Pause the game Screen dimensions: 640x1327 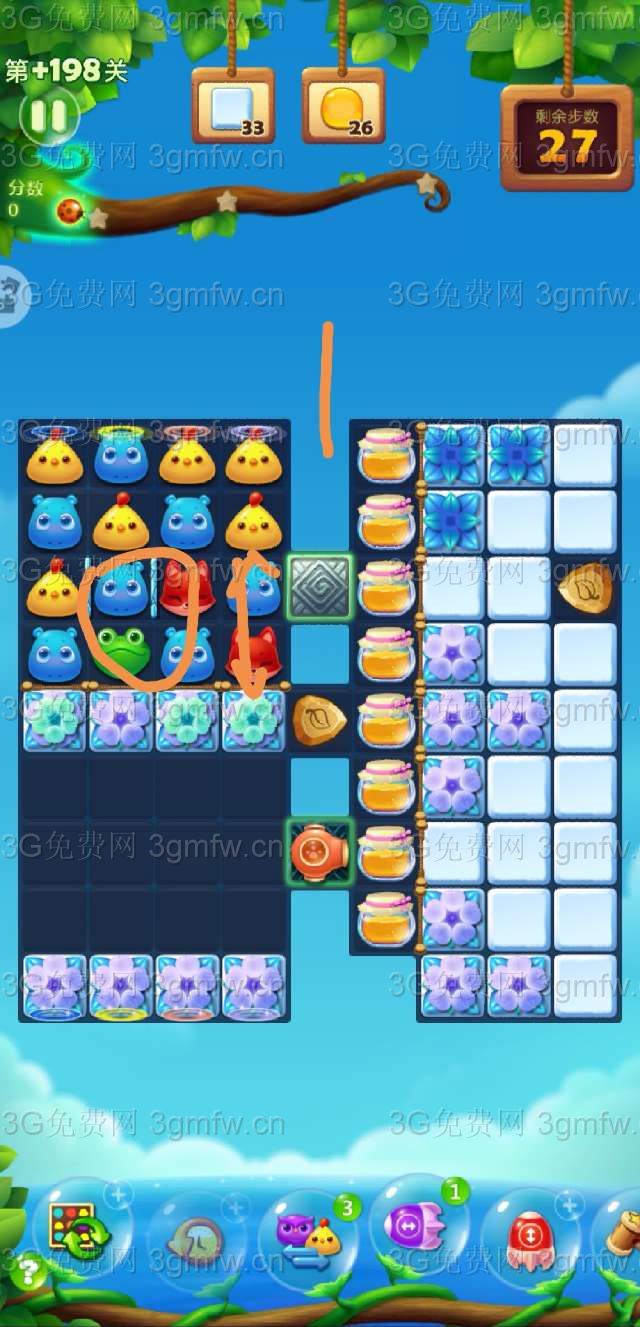(47, 117)
